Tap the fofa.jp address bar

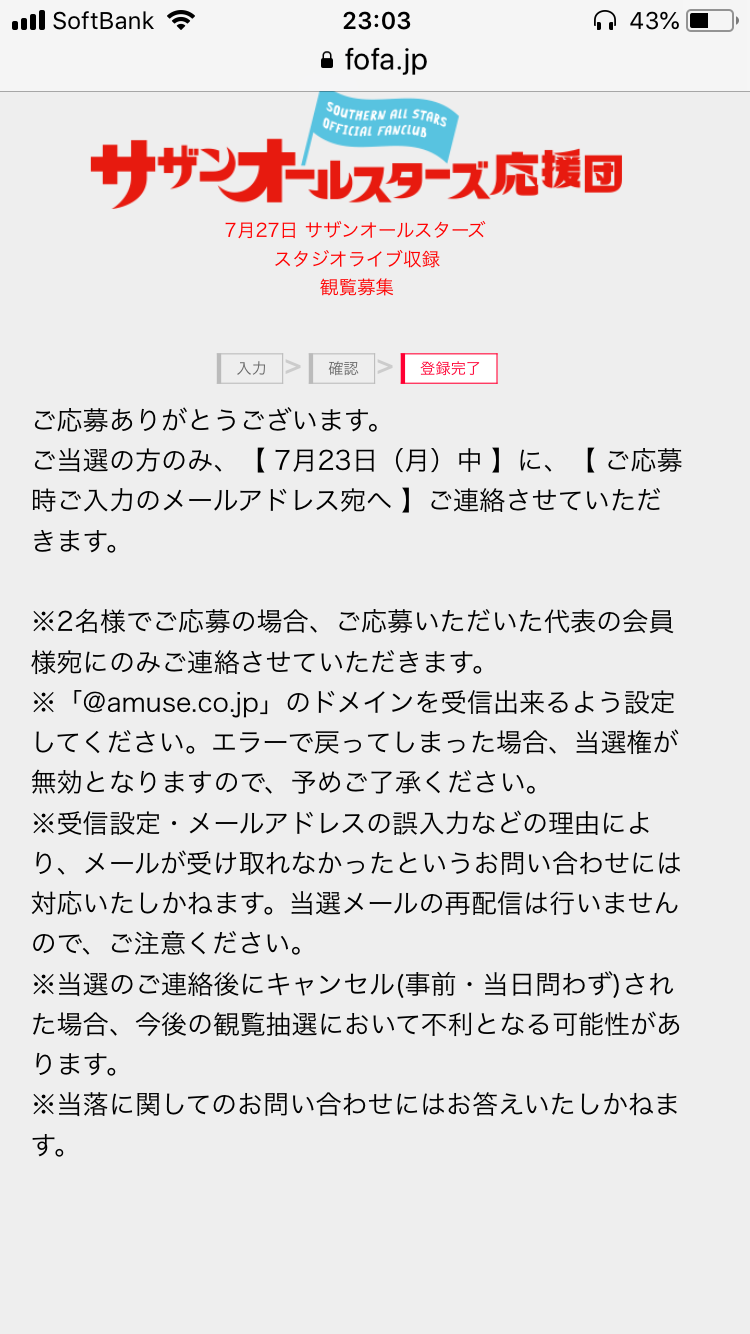click(x=374, y=60)
